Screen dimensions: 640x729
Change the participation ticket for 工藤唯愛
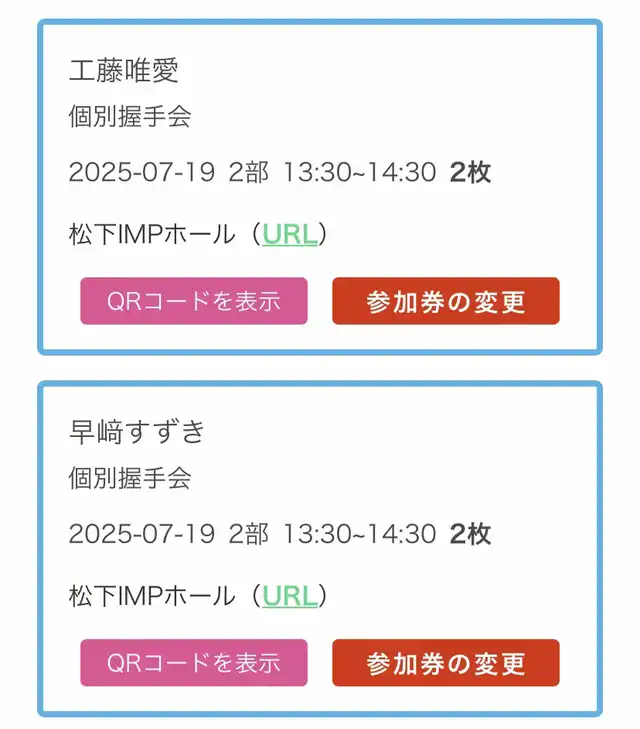pyautogui.click(x=446, y=301)
